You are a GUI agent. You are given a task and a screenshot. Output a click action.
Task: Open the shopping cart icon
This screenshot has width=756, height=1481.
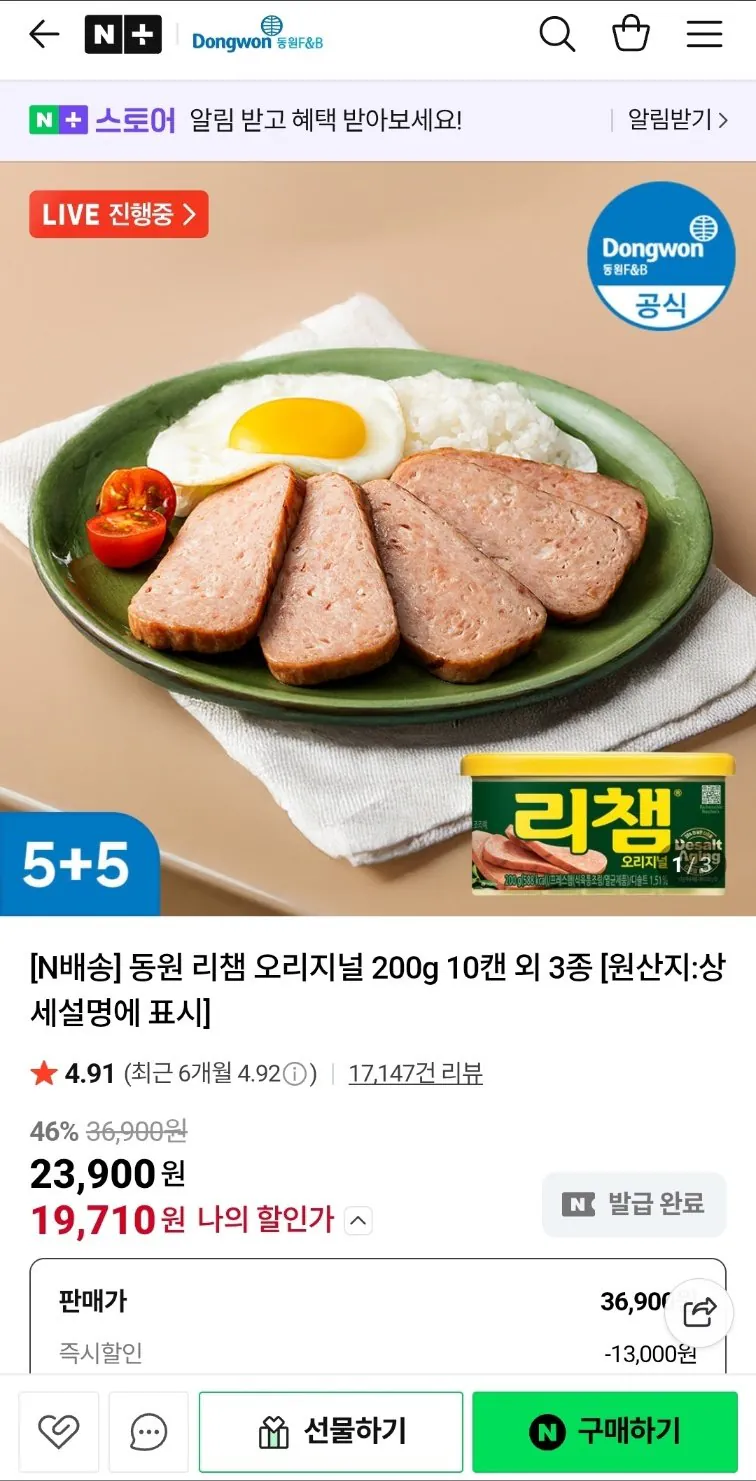(630, 33)
